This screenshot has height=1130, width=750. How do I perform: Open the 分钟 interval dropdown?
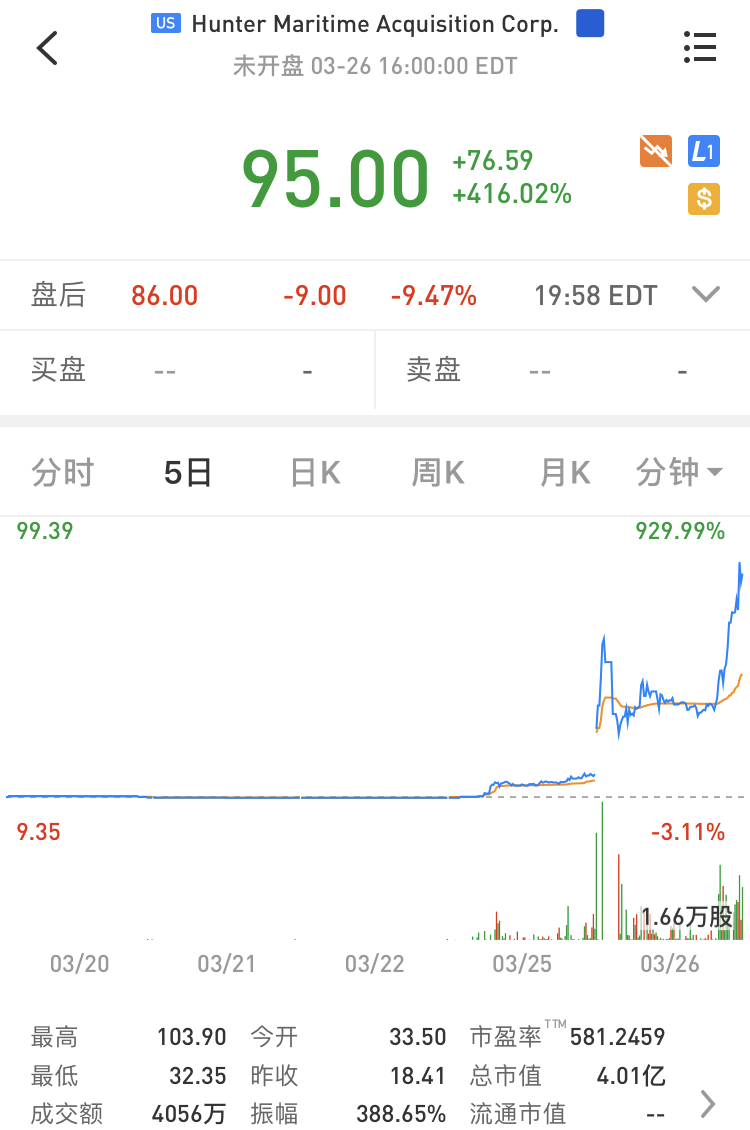pos(680,472)
